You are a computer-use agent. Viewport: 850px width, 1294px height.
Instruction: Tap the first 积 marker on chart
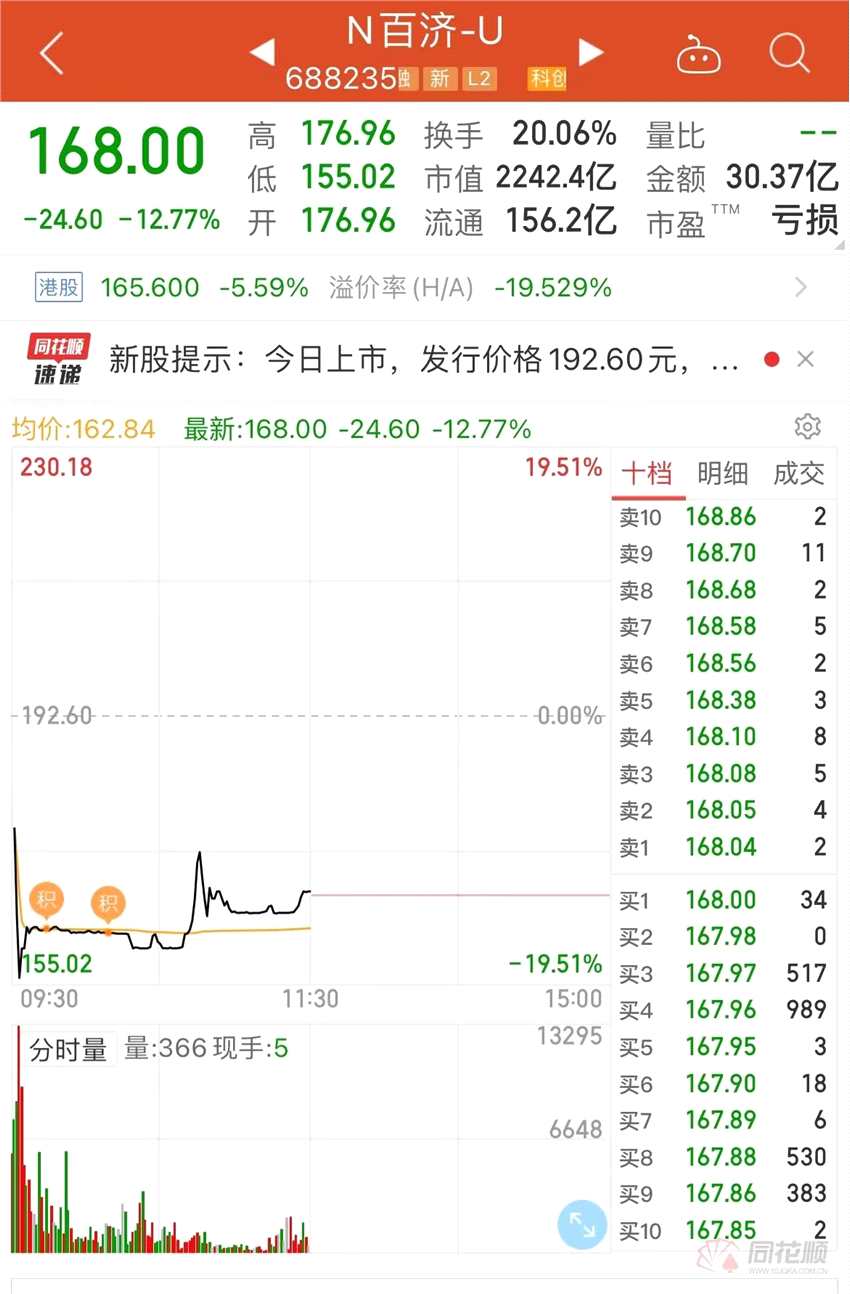point(46,900)
